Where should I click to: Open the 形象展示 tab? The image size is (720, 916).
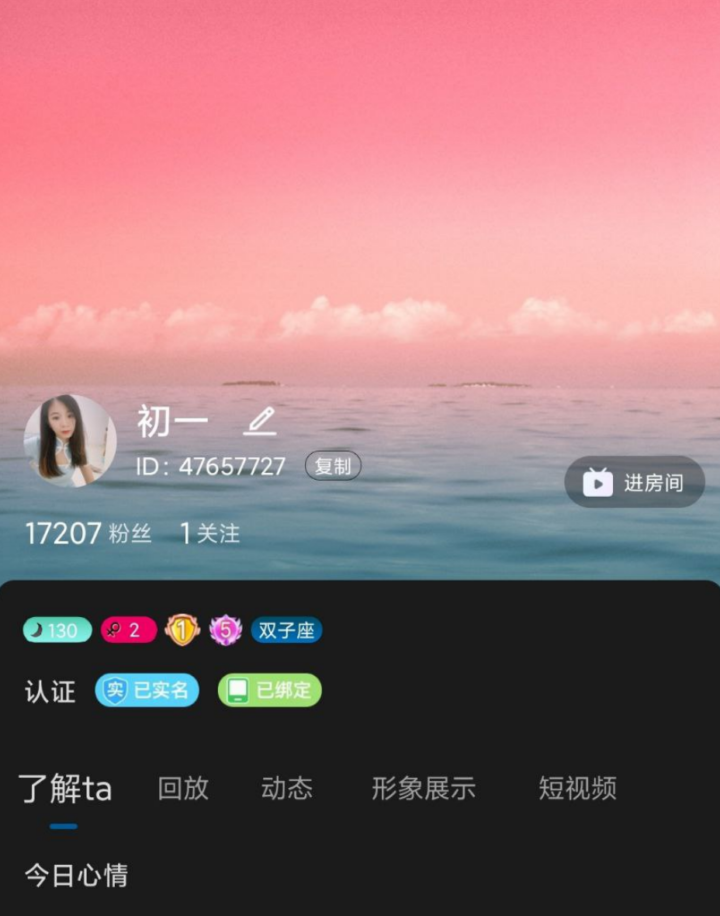click(x=423, y=788)
